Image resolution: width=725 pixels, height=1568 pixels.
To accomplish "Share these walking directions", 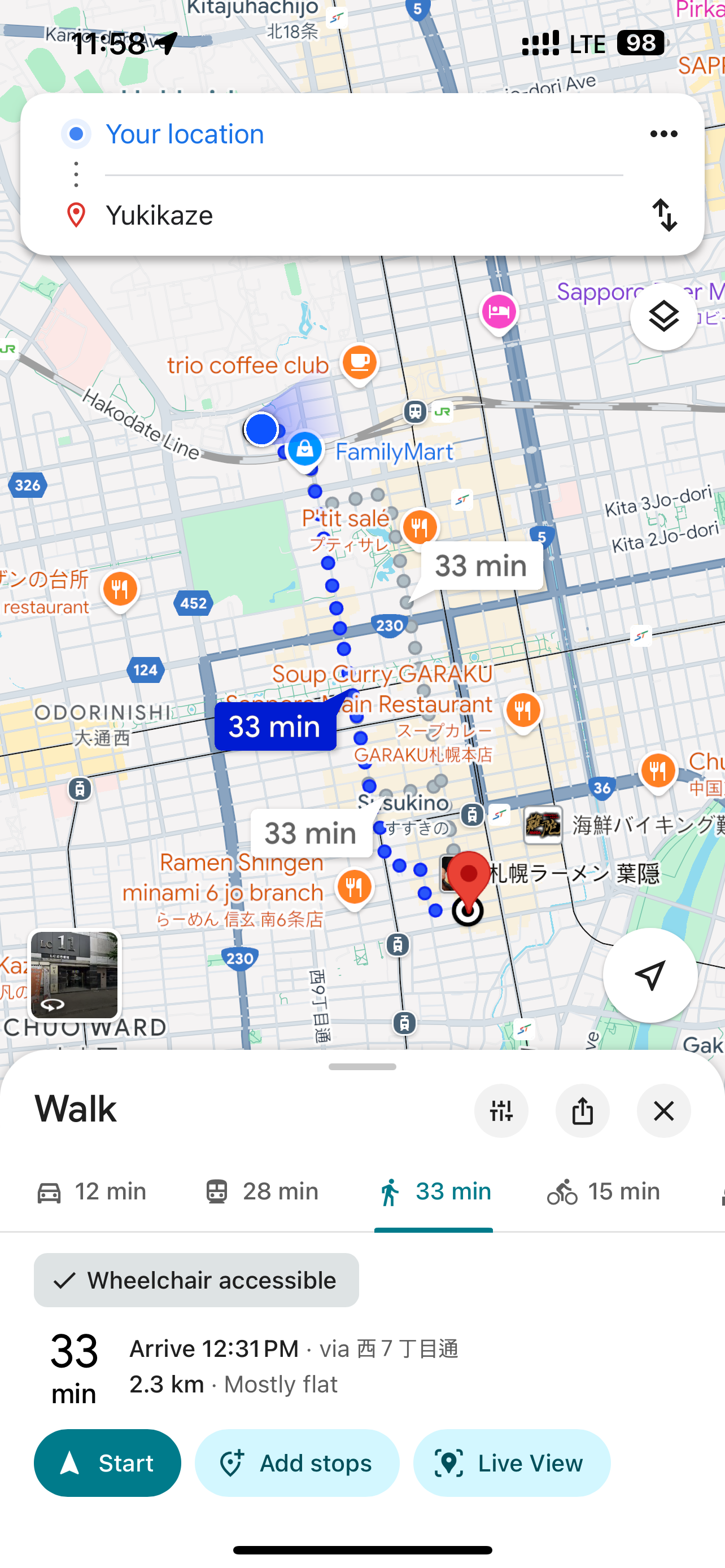I will [582, 1111].
